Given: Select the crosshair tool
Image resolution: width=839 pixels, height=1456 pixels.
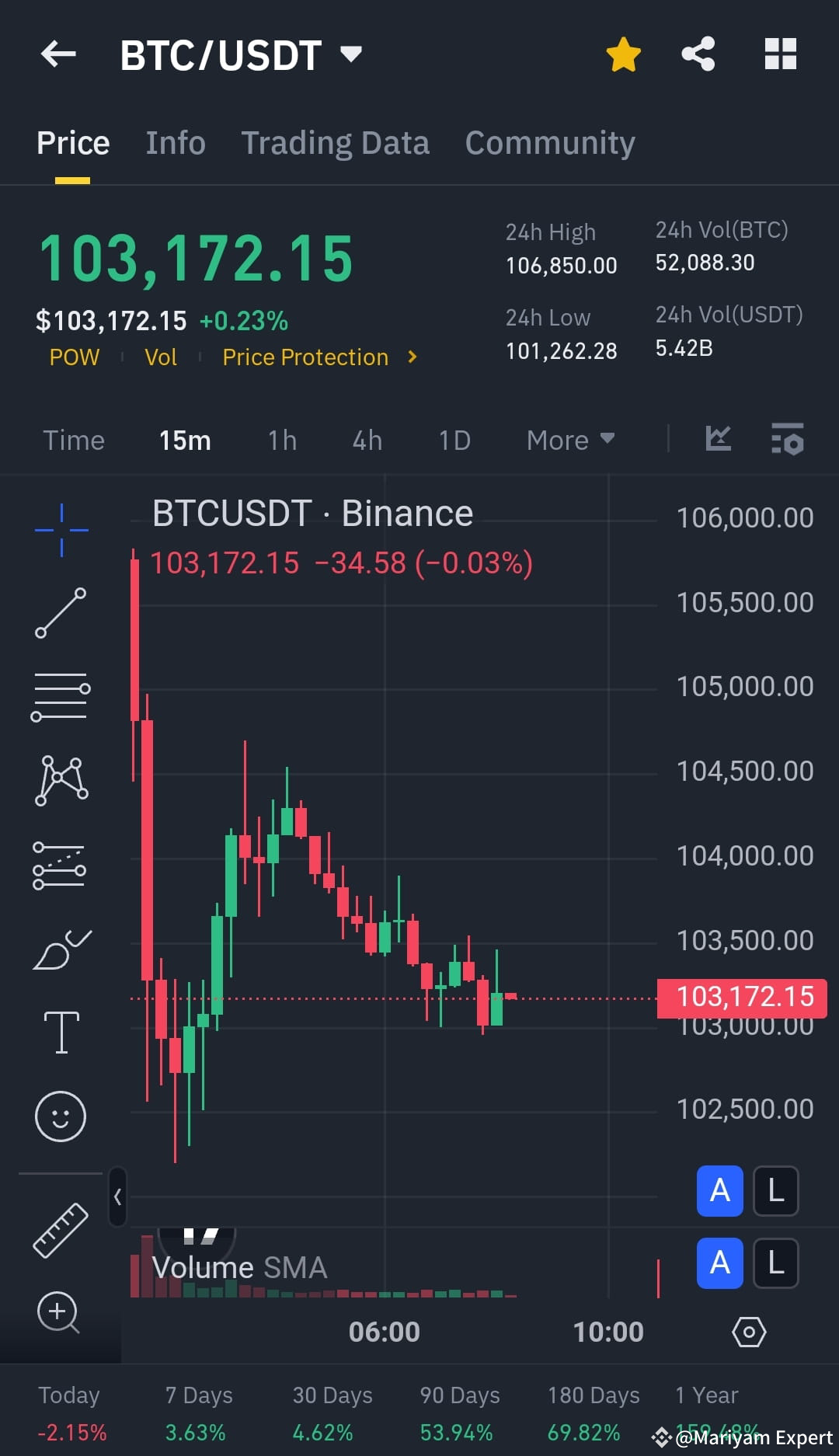Looking at the screenshot, I should click(x=61, y=528).
